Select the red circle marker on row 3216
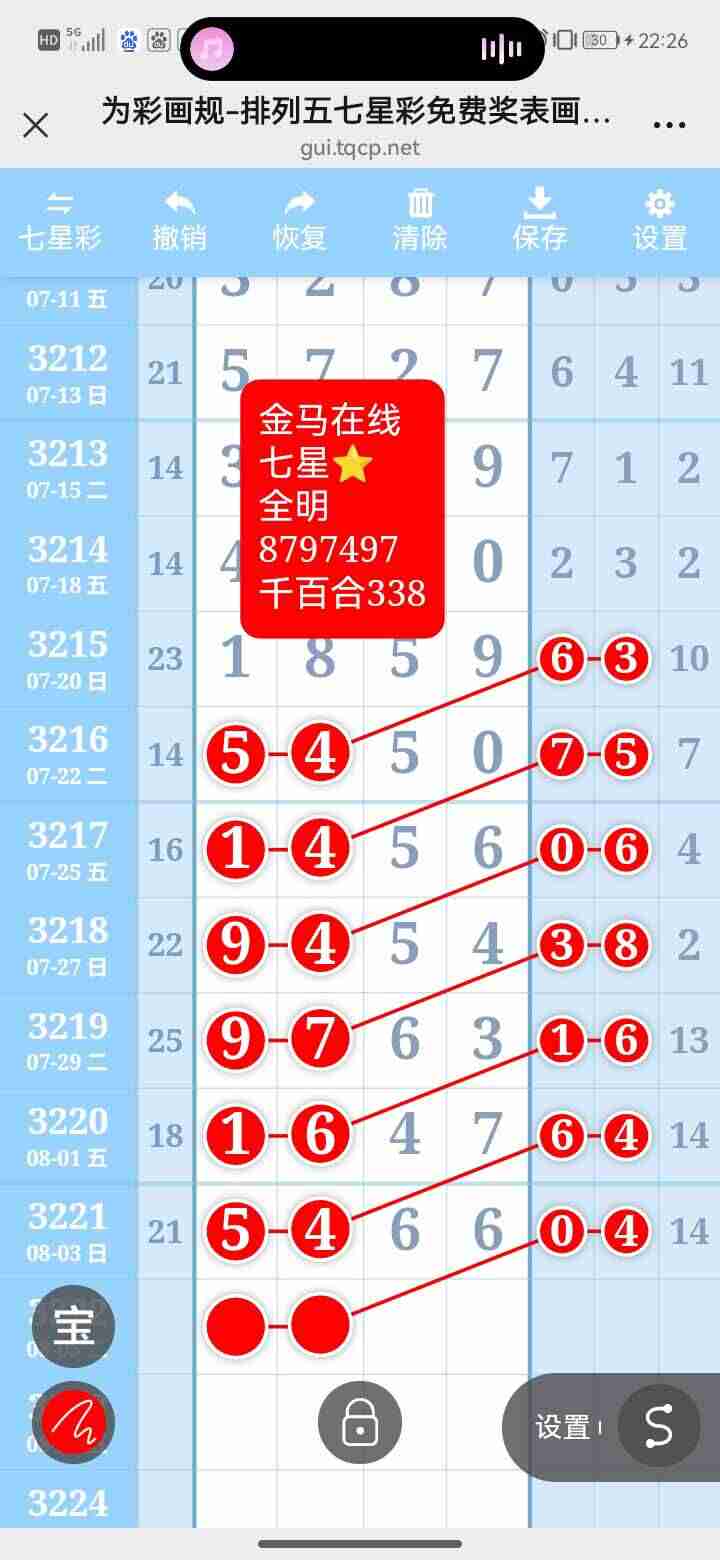The image size is (720, 1560). click(236, 751)
